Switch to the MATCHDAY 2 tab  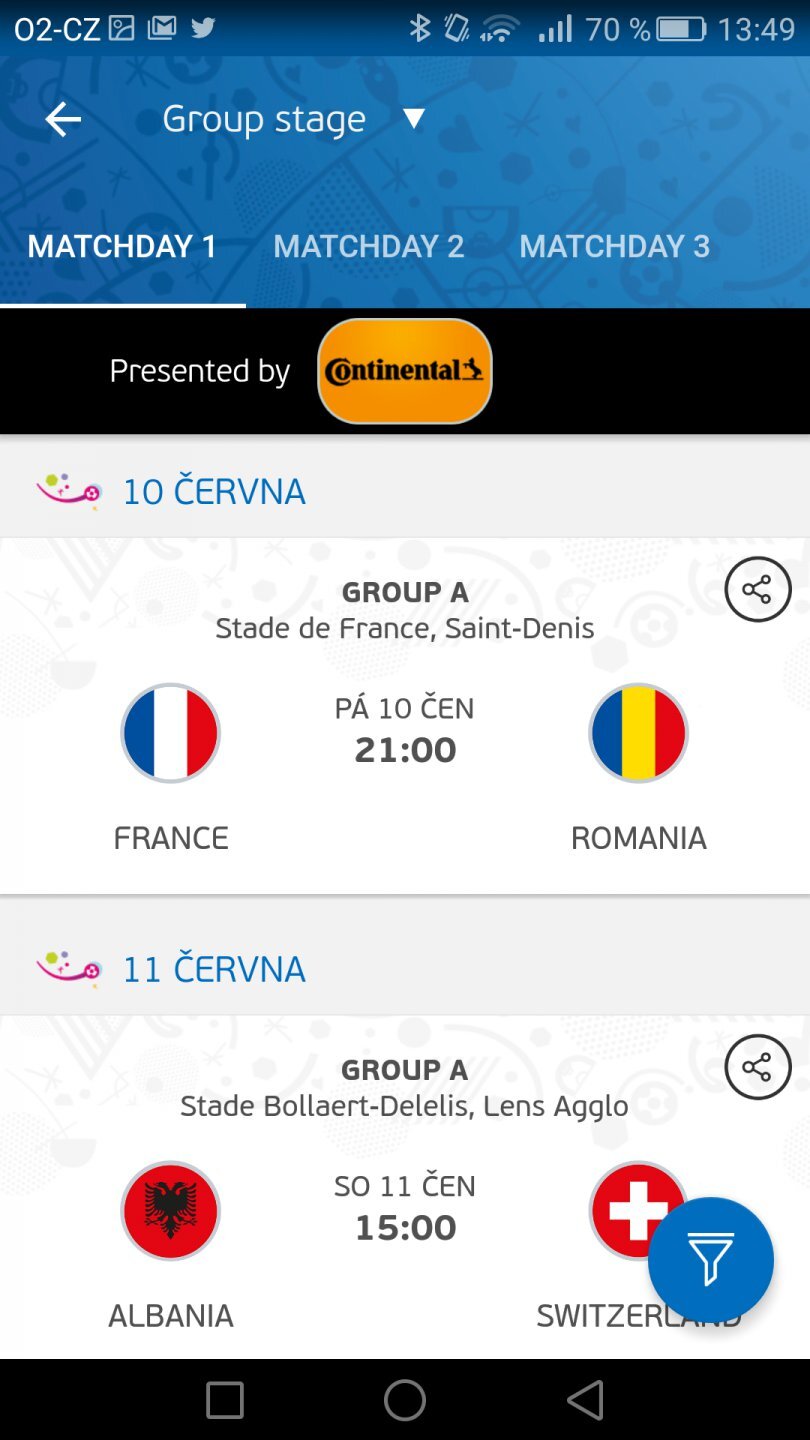(x=369, y=246)
